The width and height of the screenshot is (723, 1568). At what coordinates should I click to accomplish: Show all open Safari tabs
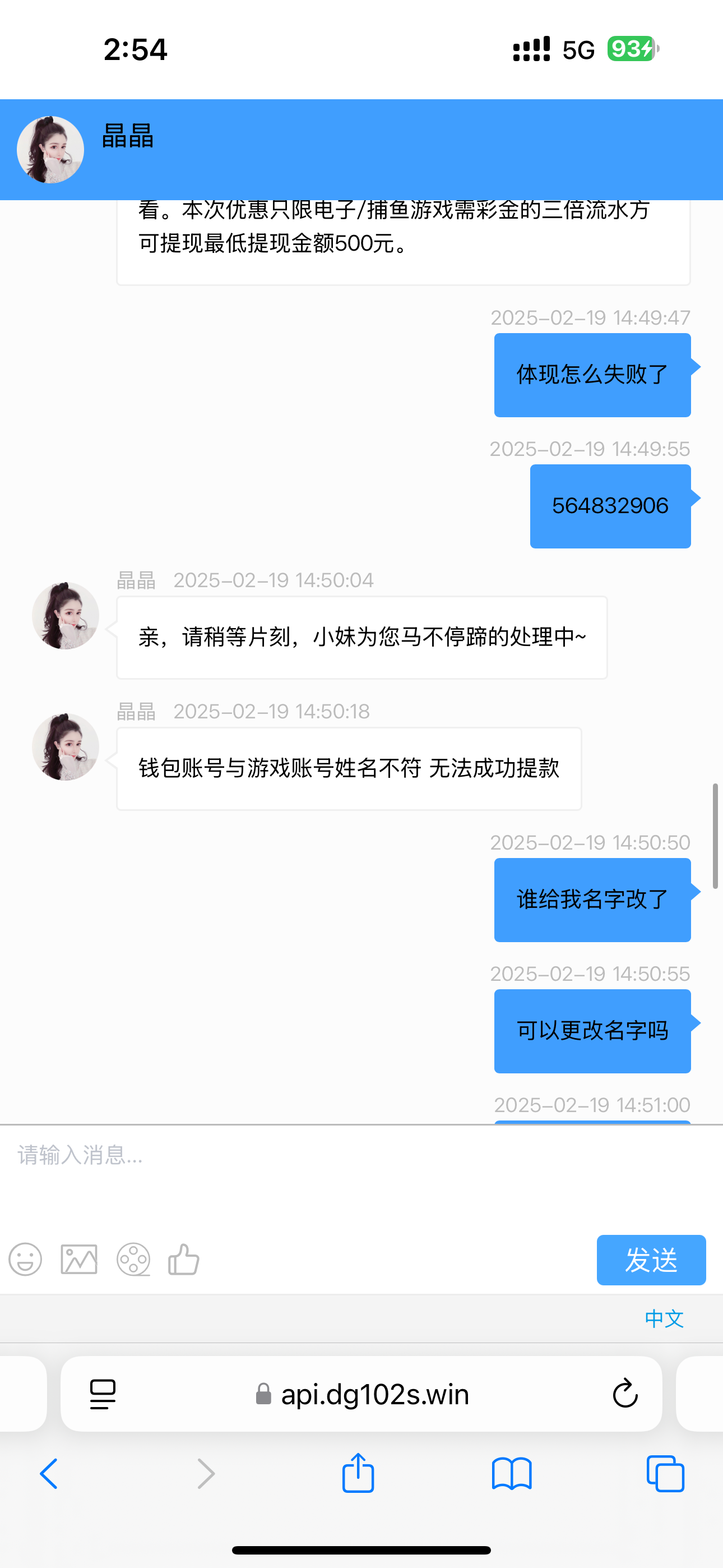(665, 1474)
